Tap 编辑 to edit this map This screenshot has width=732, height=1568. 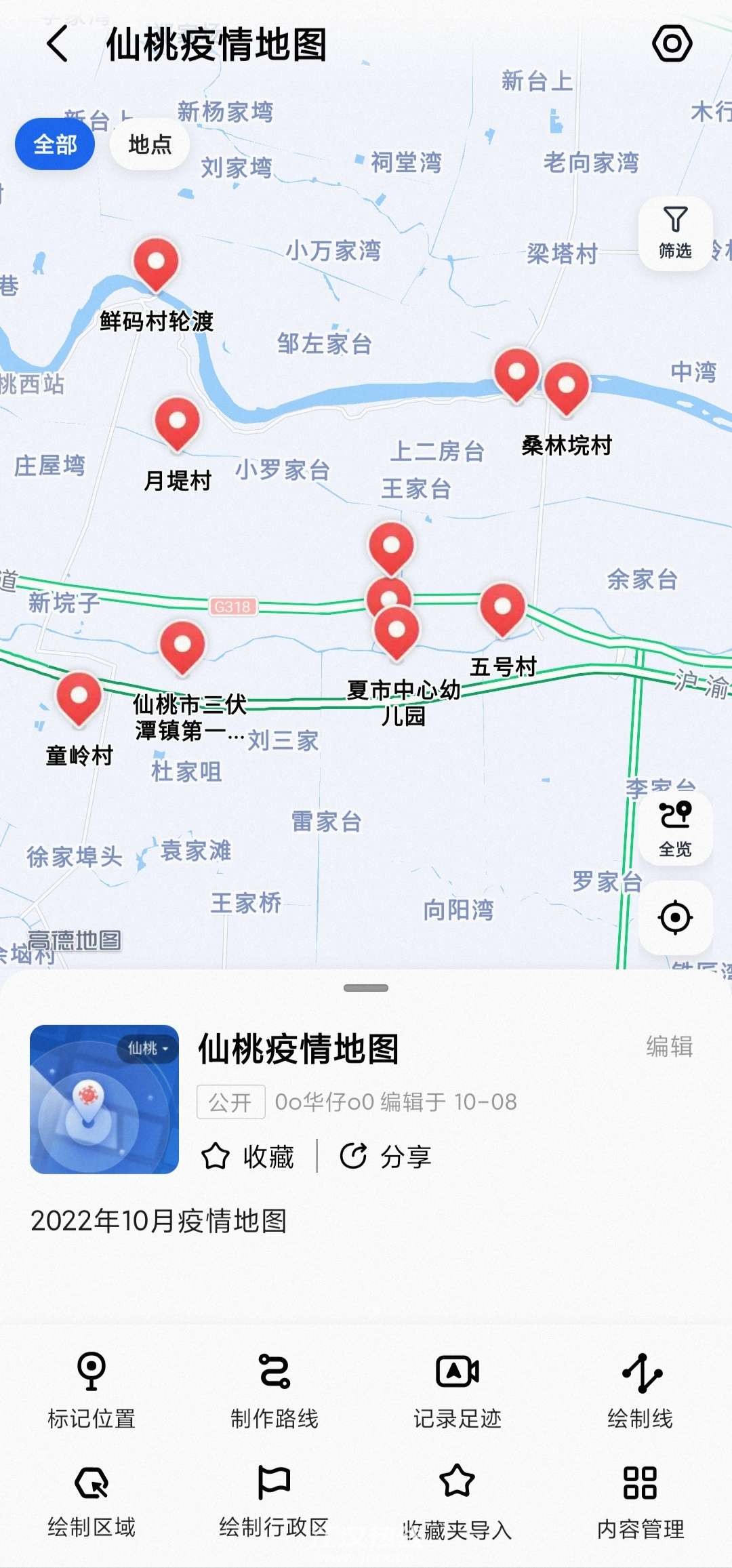click(x=669, y=1046)
